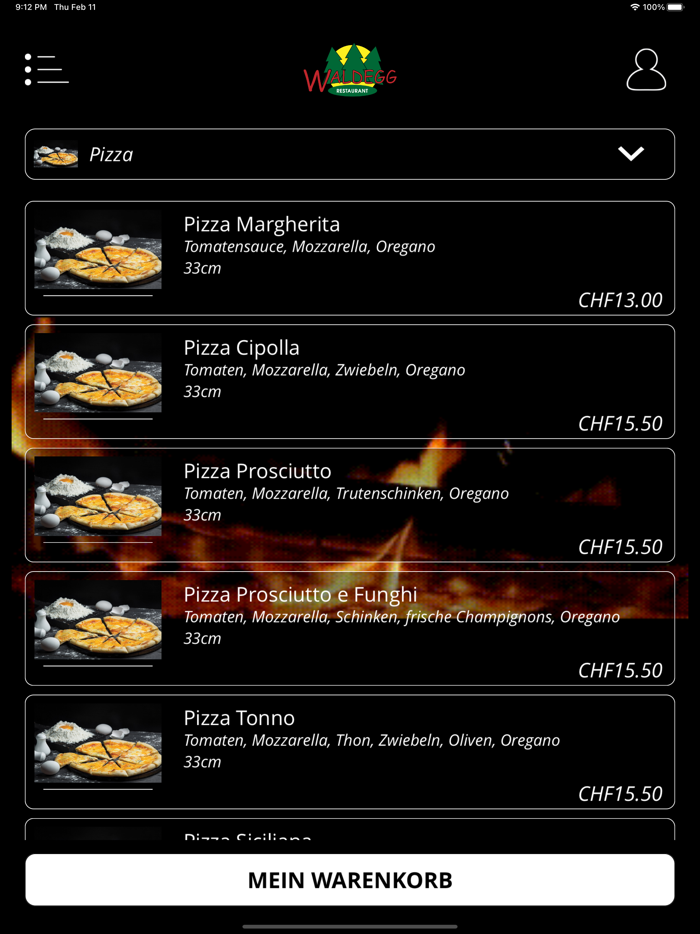Add Pizza Tonno to the order
Screen dimensions: 700x934
(x=349, y=751)
